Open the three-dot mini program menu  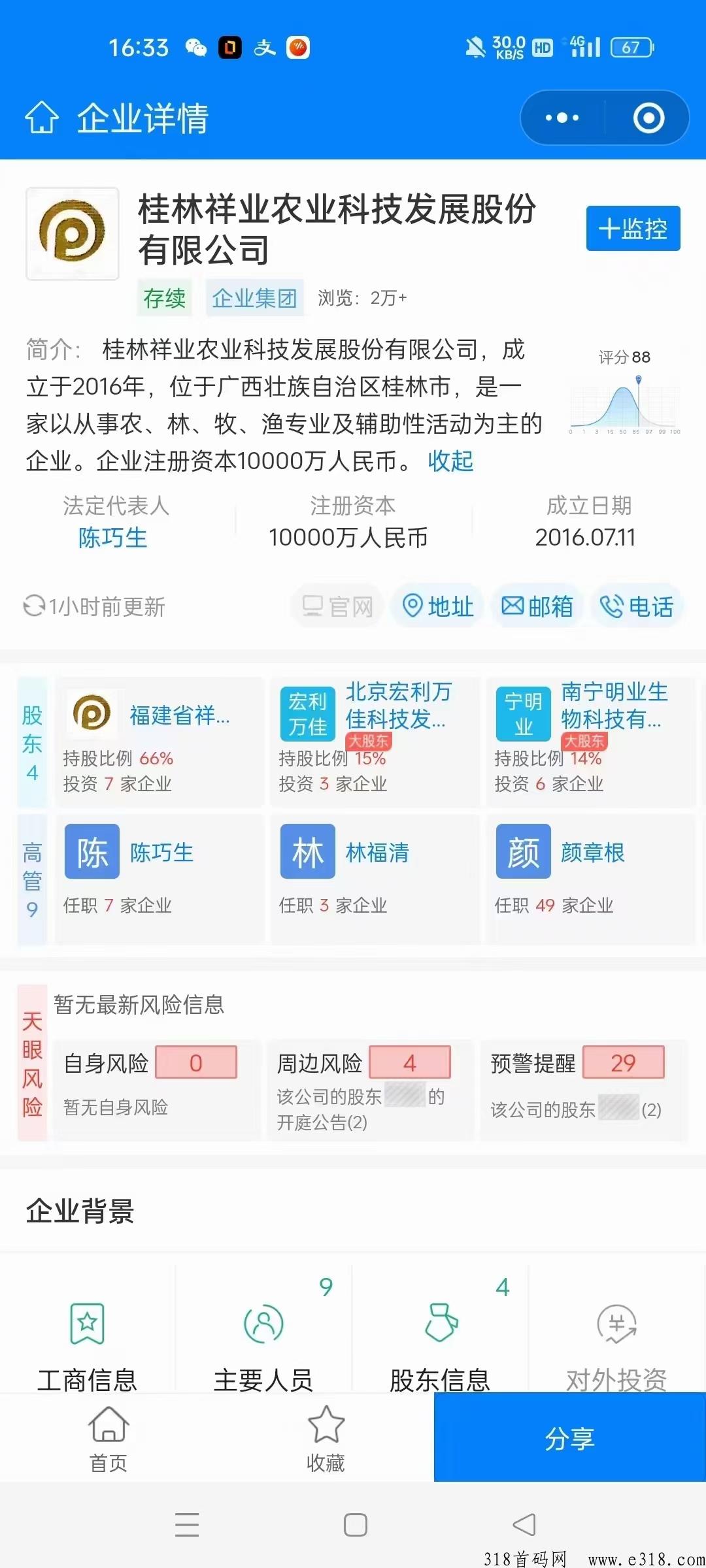562,118
